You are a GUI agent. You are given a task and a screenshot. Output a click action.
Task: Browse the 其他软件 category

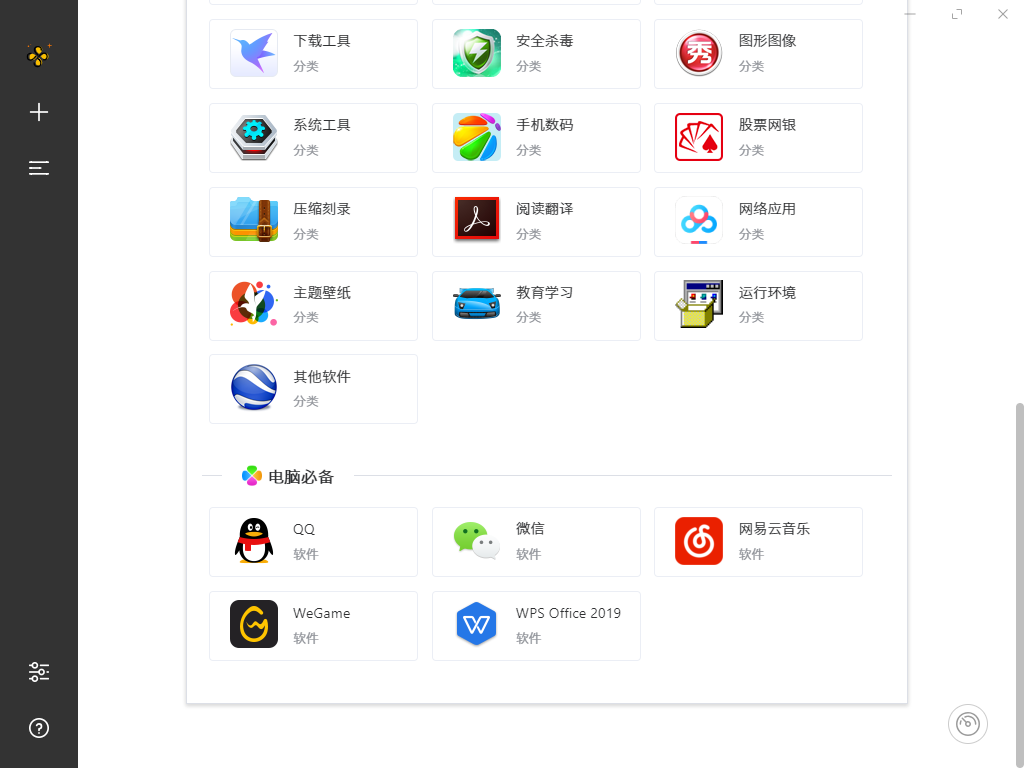point(313,389)
